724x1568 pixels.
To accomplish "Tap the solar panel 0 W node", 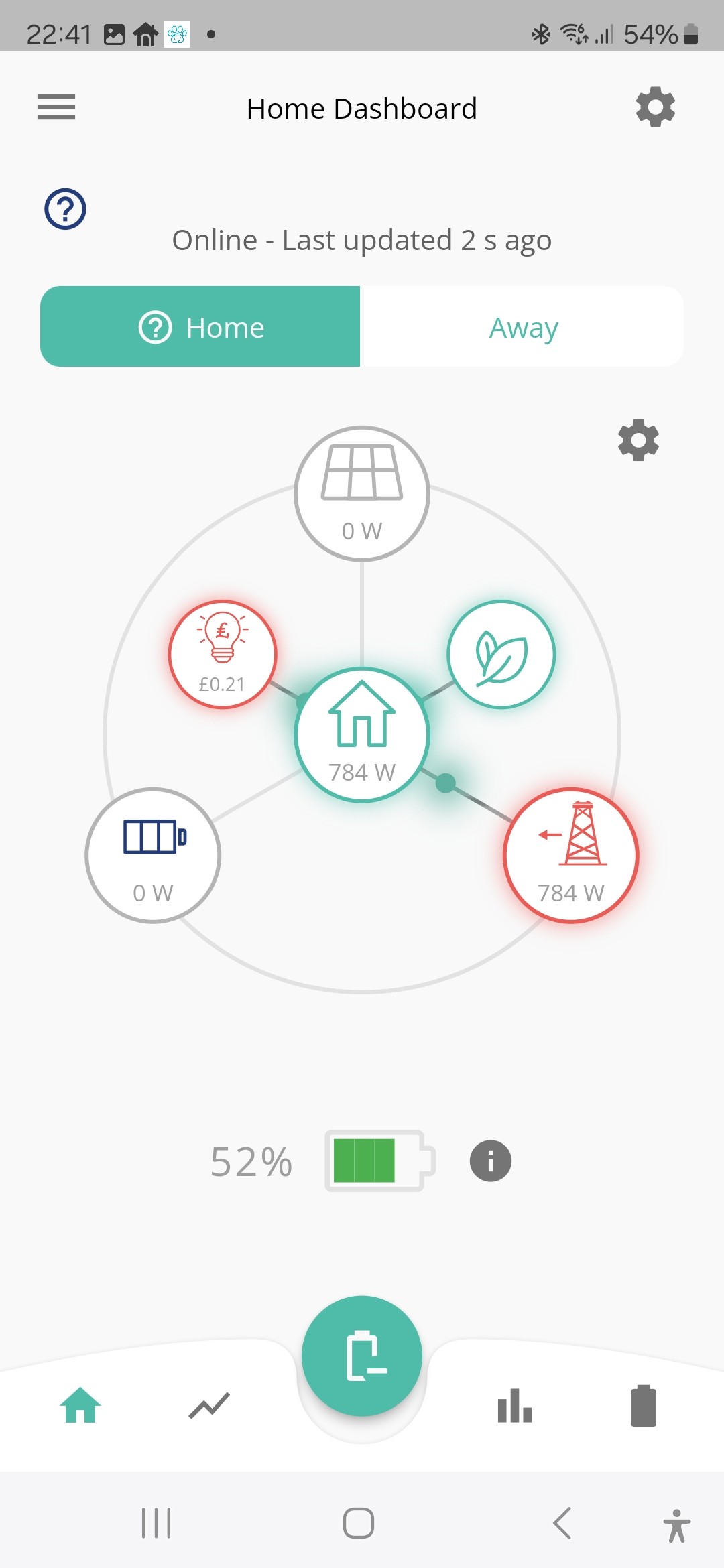I will 362,493.
